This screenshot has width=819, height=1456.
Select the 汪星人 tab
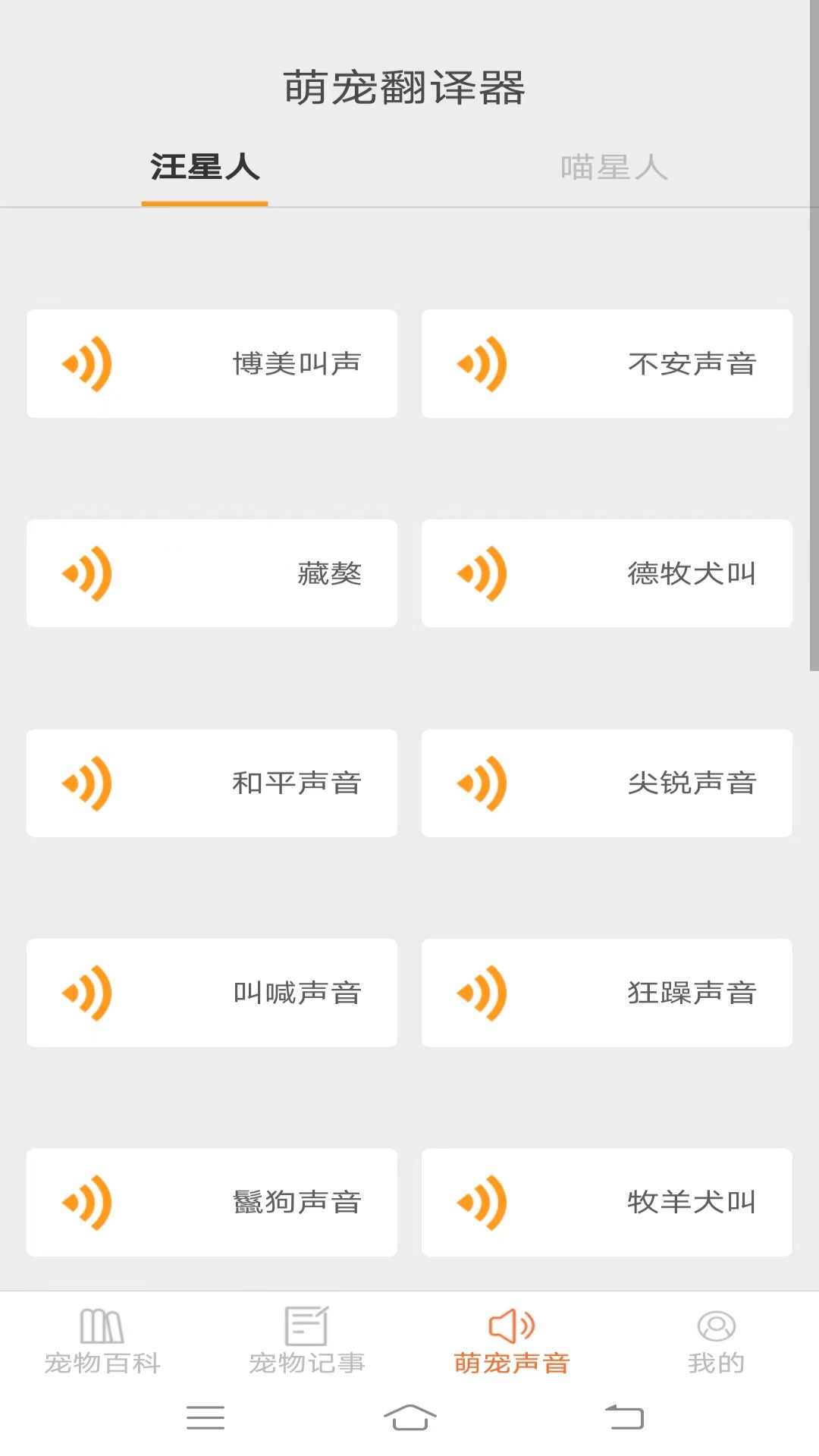(205, 168)
